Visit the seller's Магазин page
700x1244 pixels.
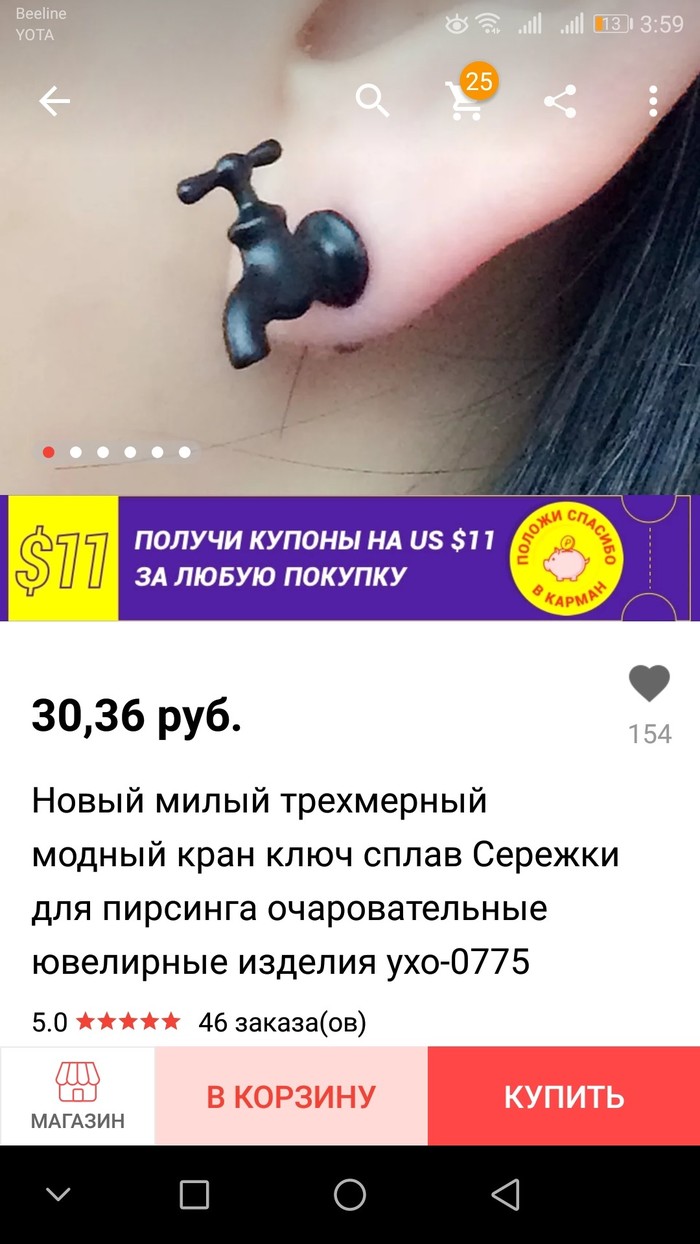coord(77,1096)
